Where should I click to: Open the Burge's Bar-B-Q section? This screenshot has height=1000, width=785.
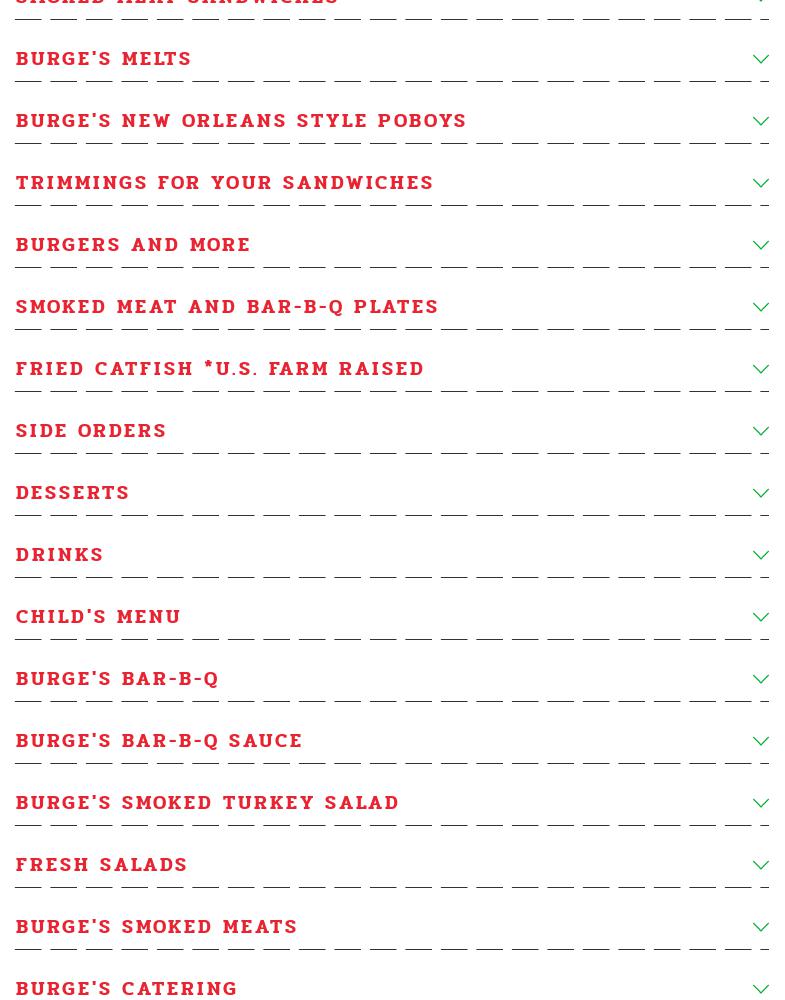click(117, 679)
